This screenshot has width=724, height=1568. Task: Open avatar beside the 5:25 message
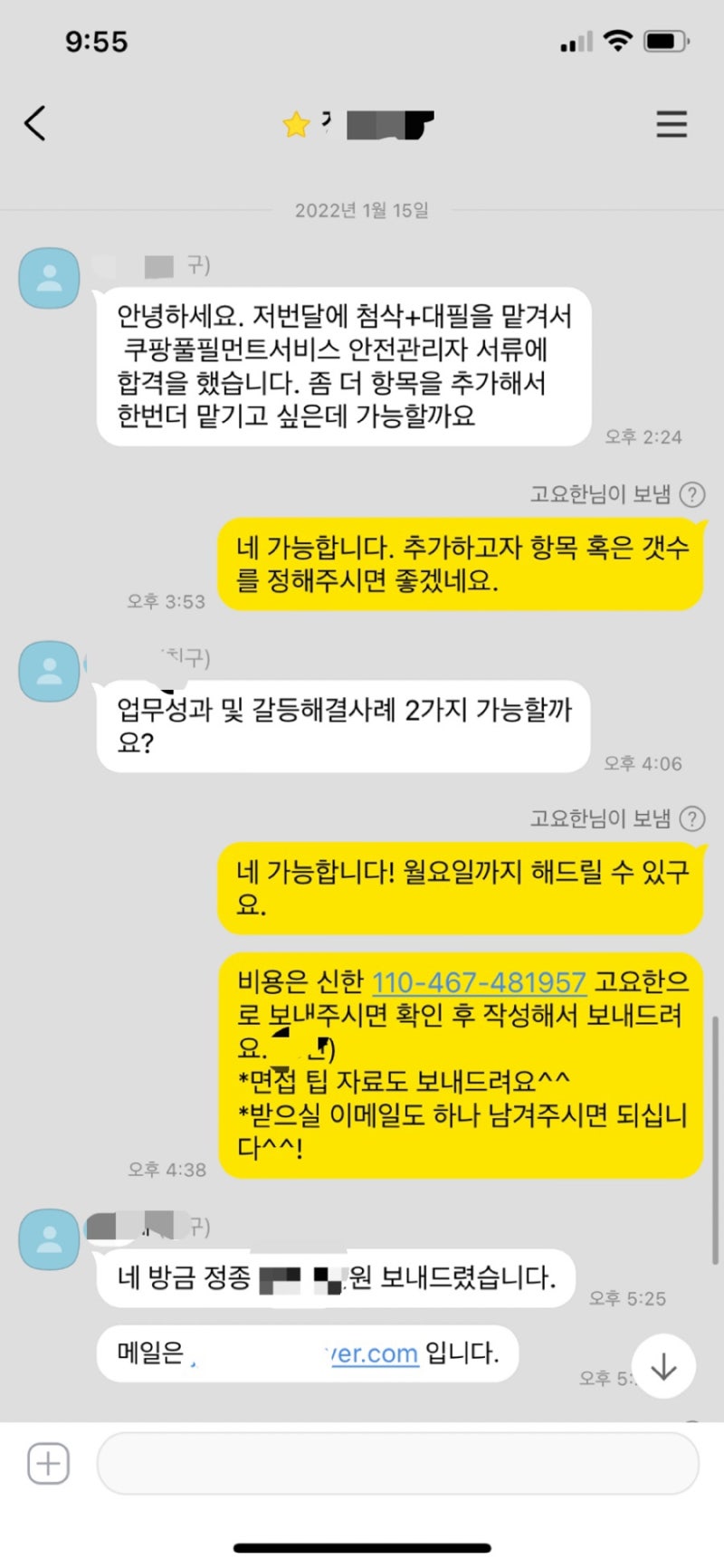coord(49,1238)
